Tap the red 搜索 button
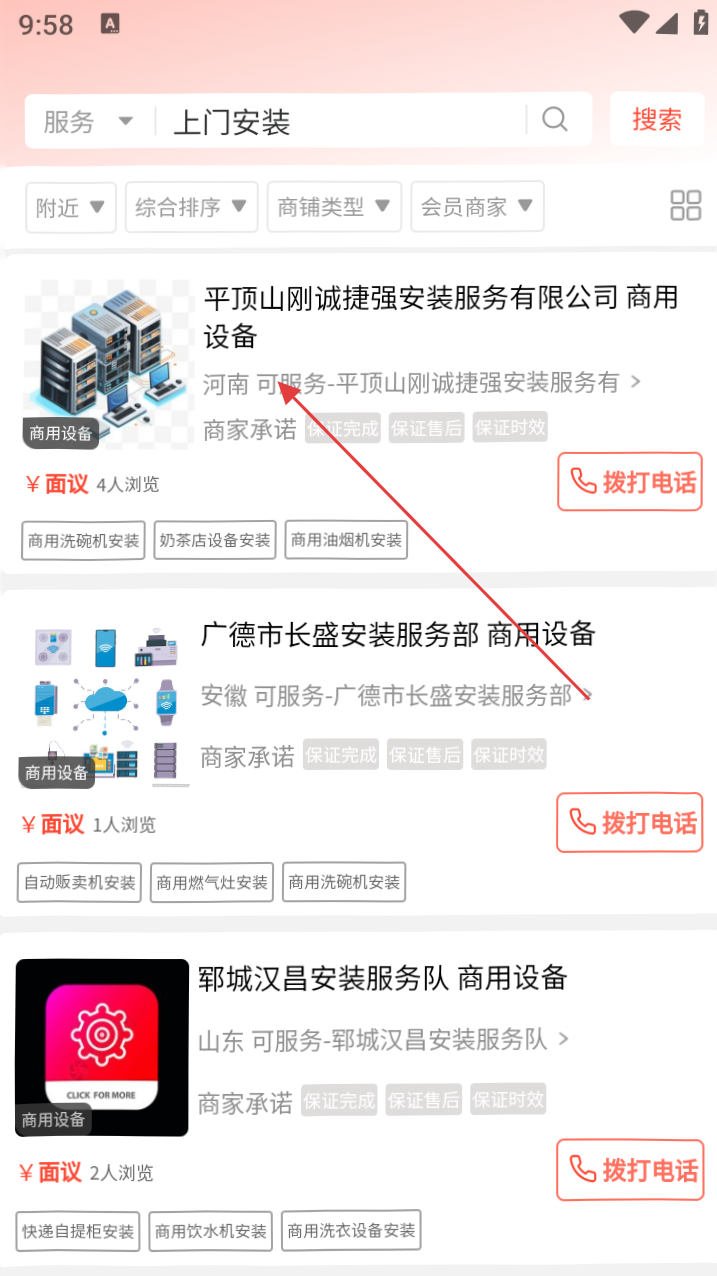The height and width of the screenshot is (1276, 717). click(657, 120)
